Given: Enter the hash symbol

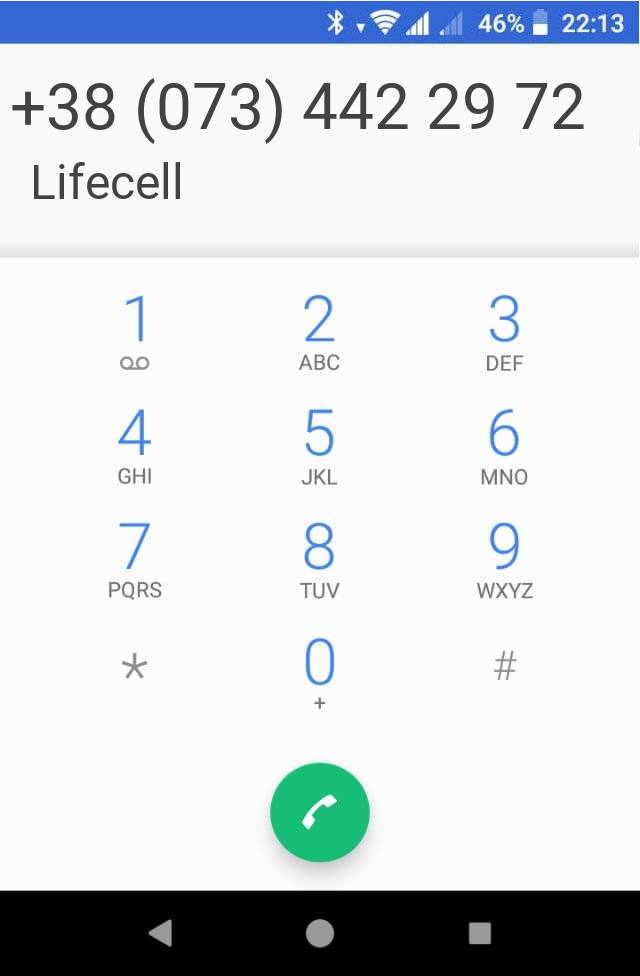Looking at the screenshot, I should click(x=504, y=666).
